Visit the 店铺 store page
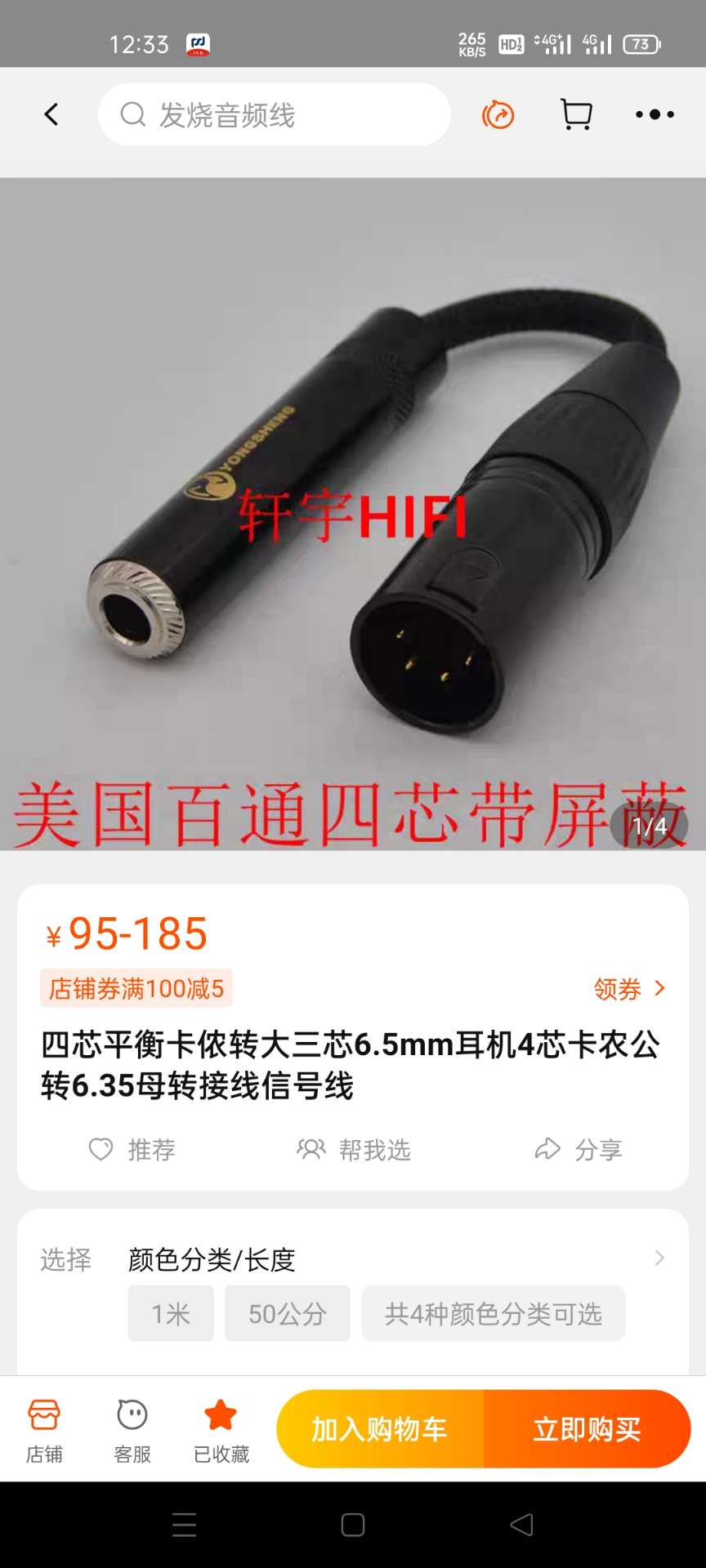The width and height of the screenshot is (706, 1568). tap(44, 1430)
